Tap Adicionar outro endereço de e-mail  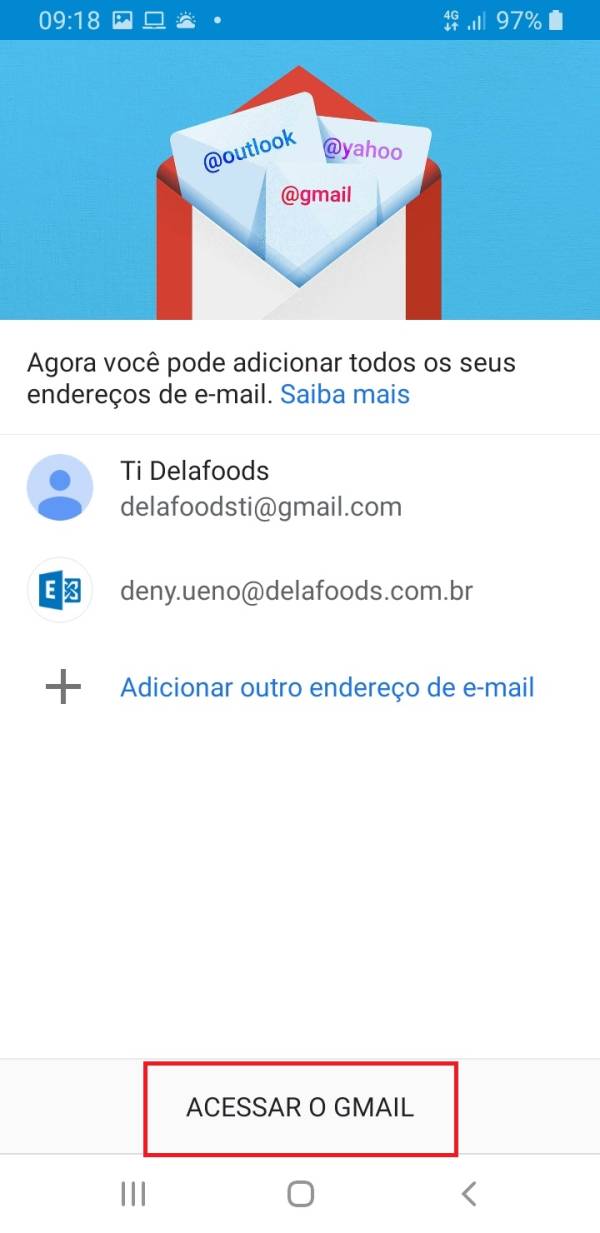(x=327, y=688)
